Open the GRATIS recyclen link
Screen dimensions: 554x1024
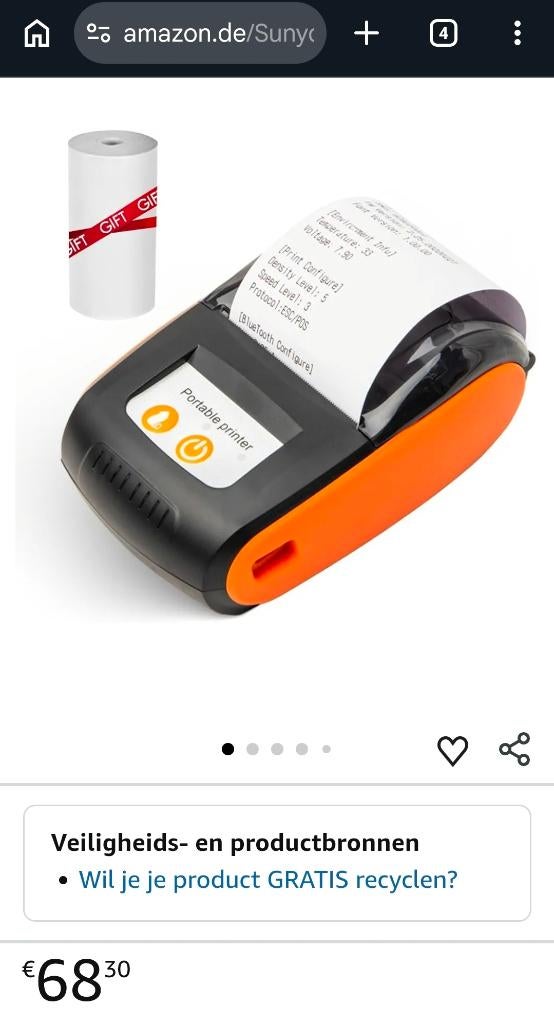(268, 880)
